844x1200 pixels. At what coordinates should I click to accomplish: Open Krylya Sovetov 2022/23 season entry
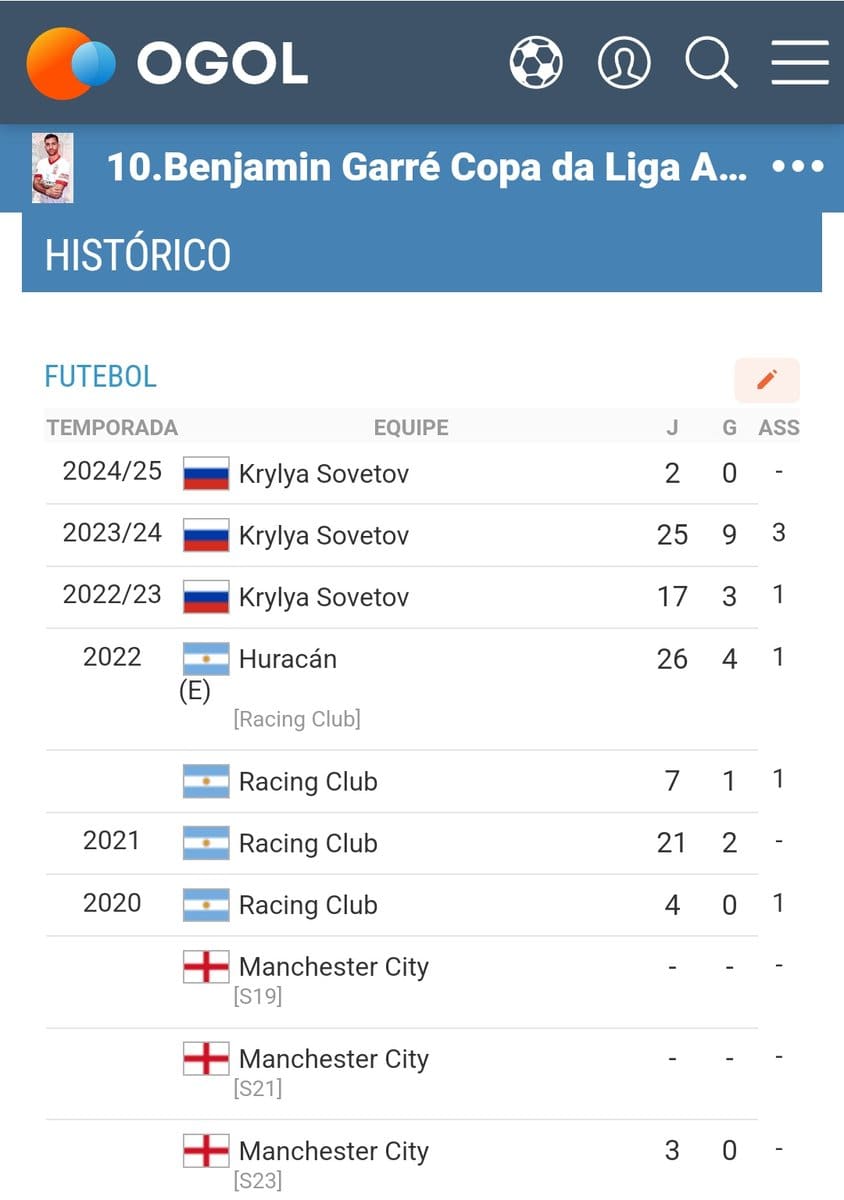pyautogui.click(x=323, y=598)
